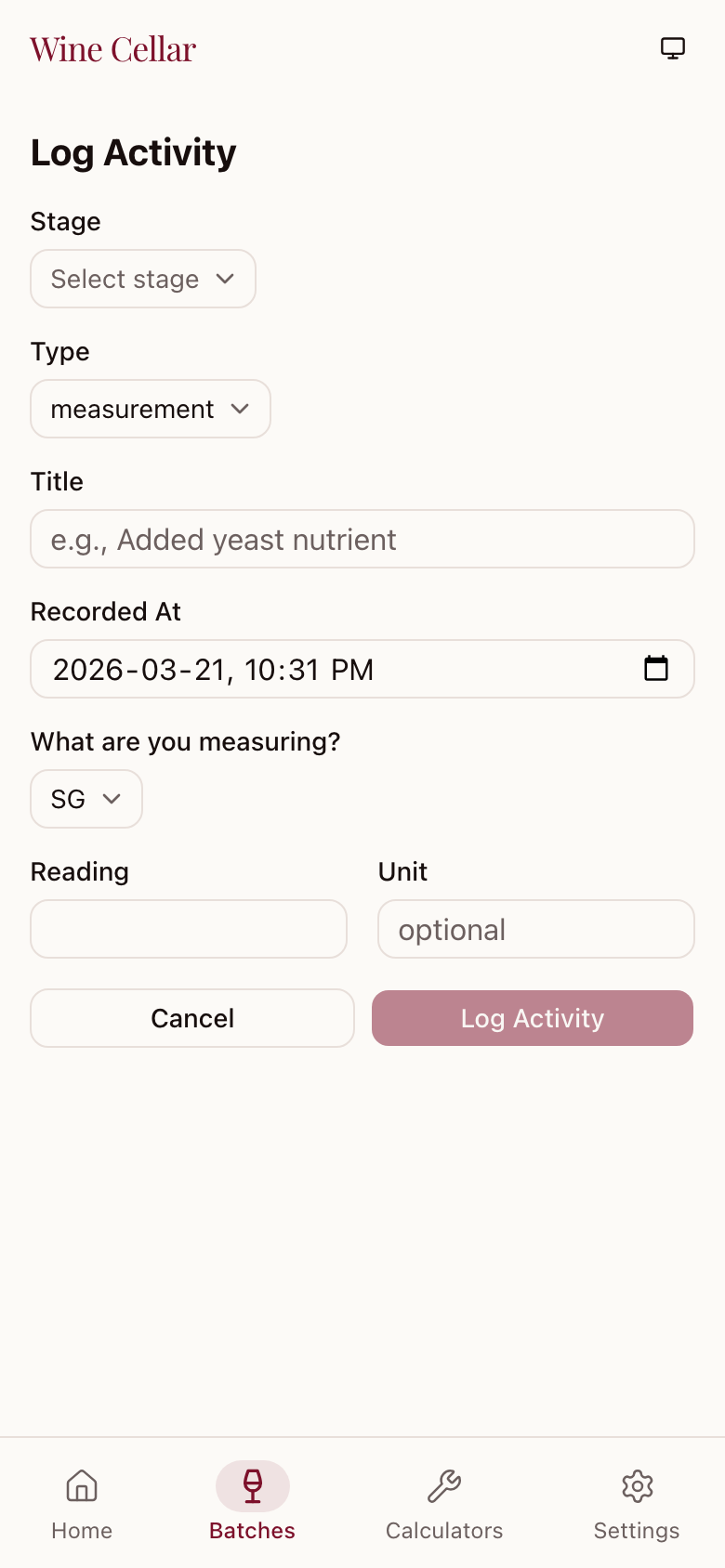Click the monitor icon in the top right
Viewport: 725px width, 1568px height.
coord(672,47)
